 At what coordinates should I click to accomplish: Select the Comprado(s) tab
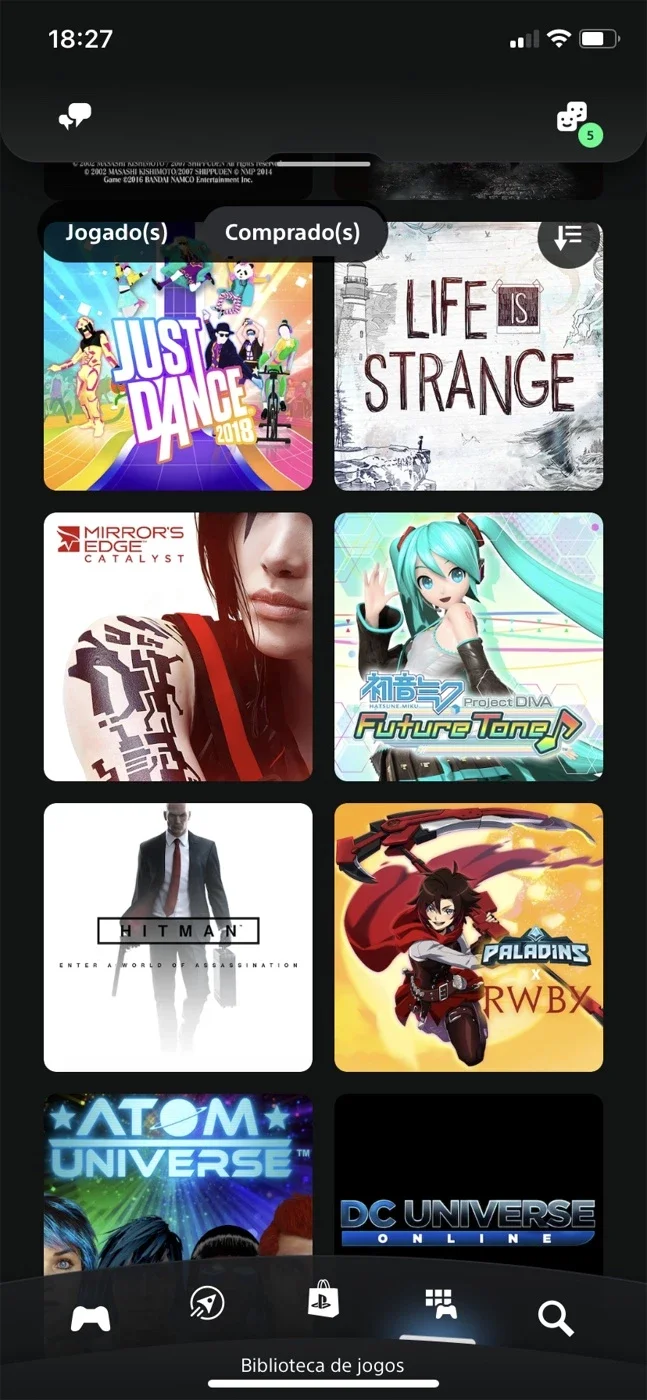tap(292, 233)
